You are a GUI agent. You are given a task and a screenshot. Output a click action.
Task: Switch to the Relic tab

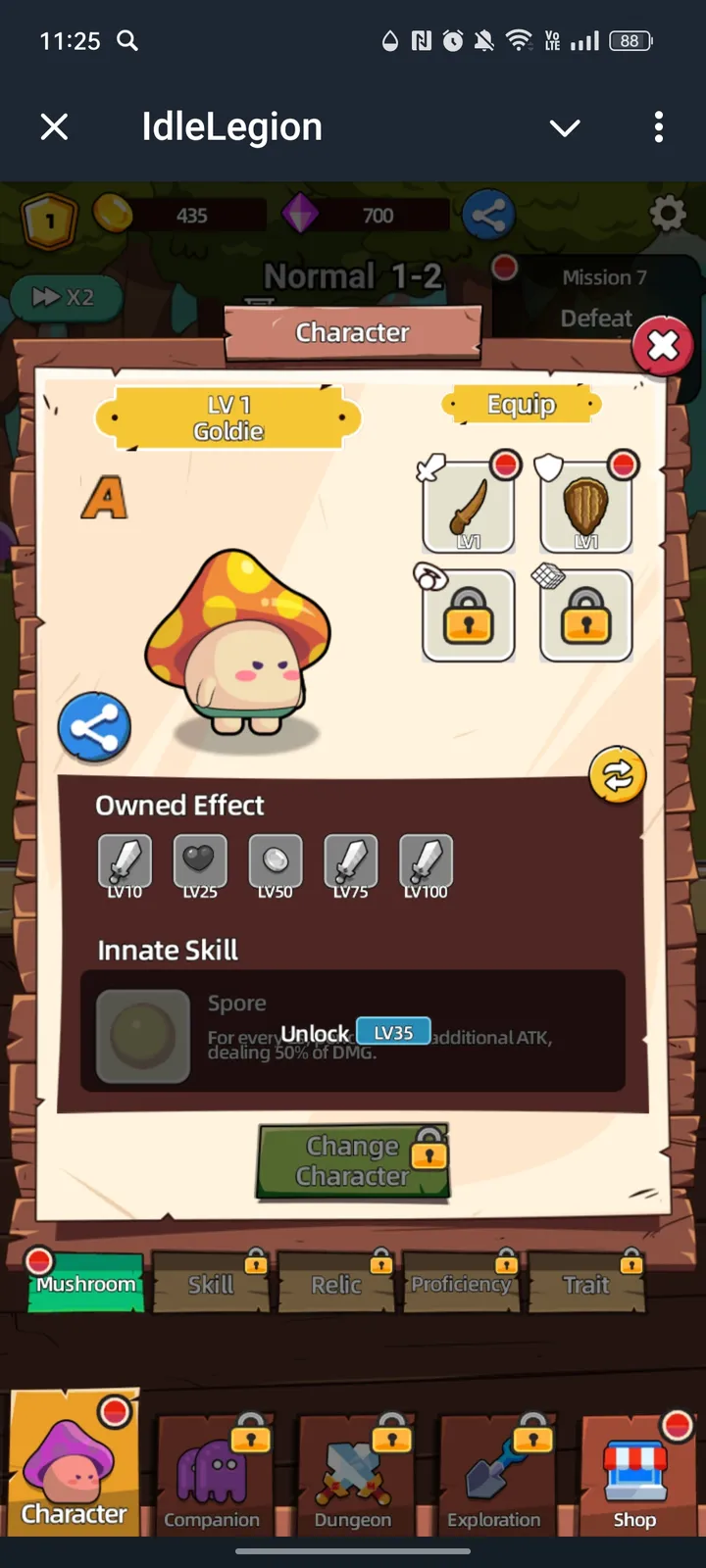[x=336, y=1284]
